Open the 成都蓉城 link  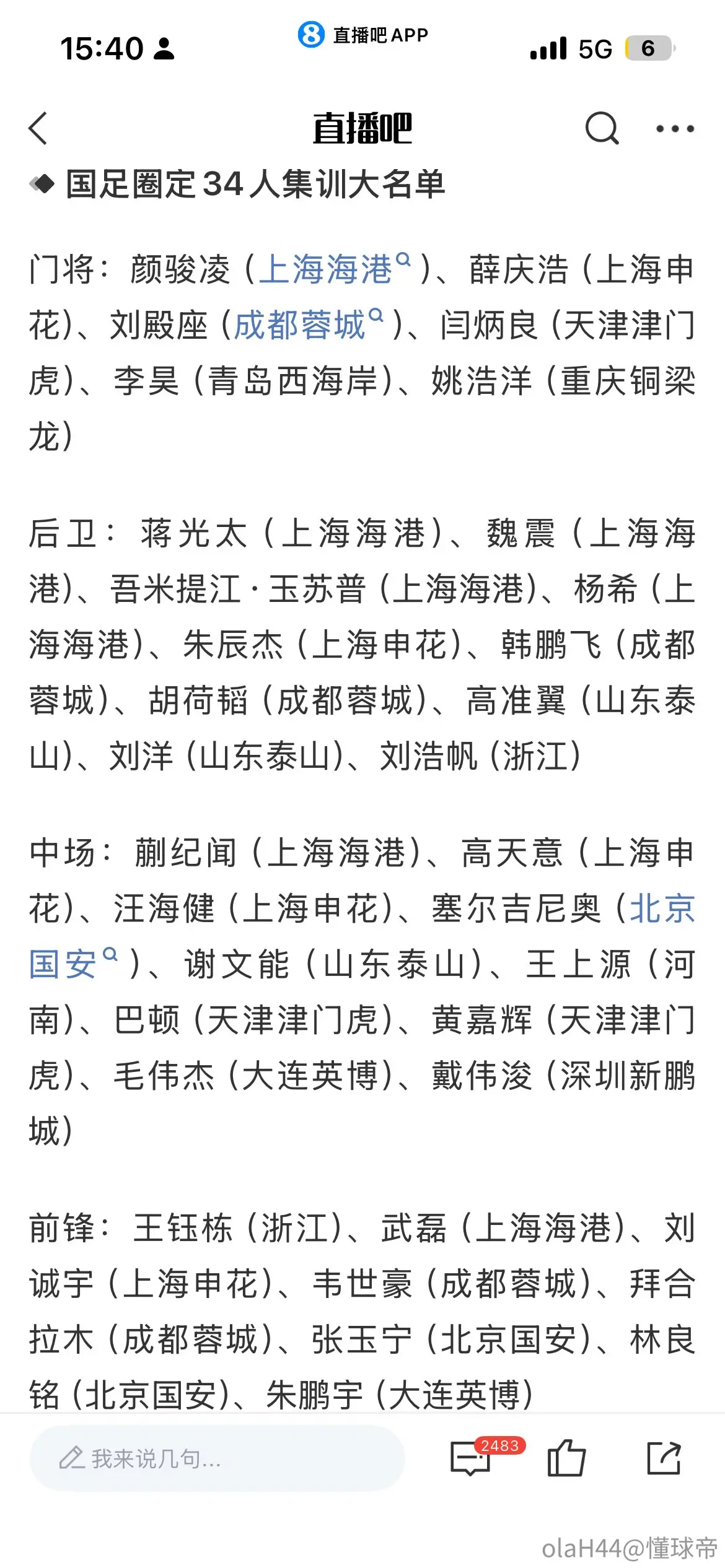(308, 324)
